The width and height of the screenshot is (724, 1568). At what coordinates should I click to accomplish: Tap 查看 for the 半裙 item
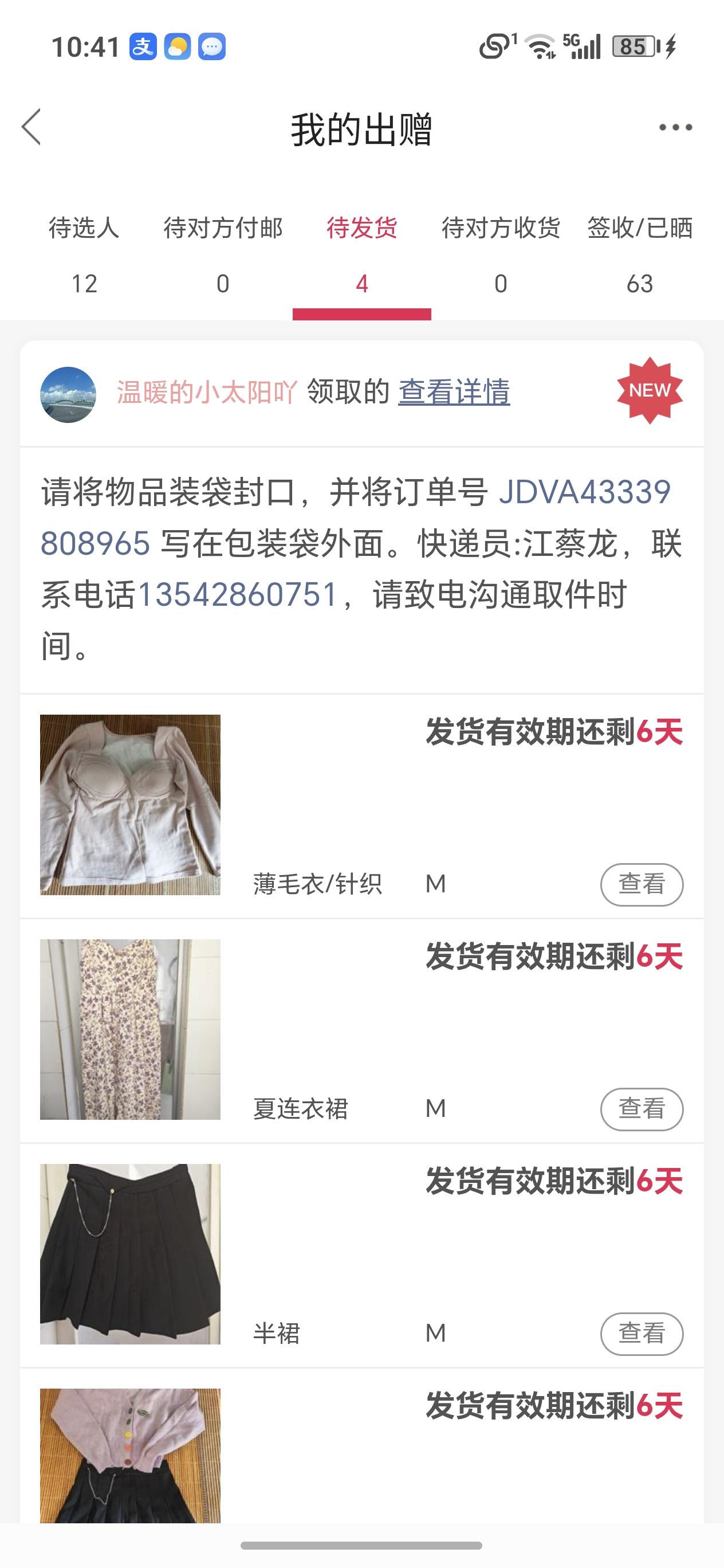642,1333
